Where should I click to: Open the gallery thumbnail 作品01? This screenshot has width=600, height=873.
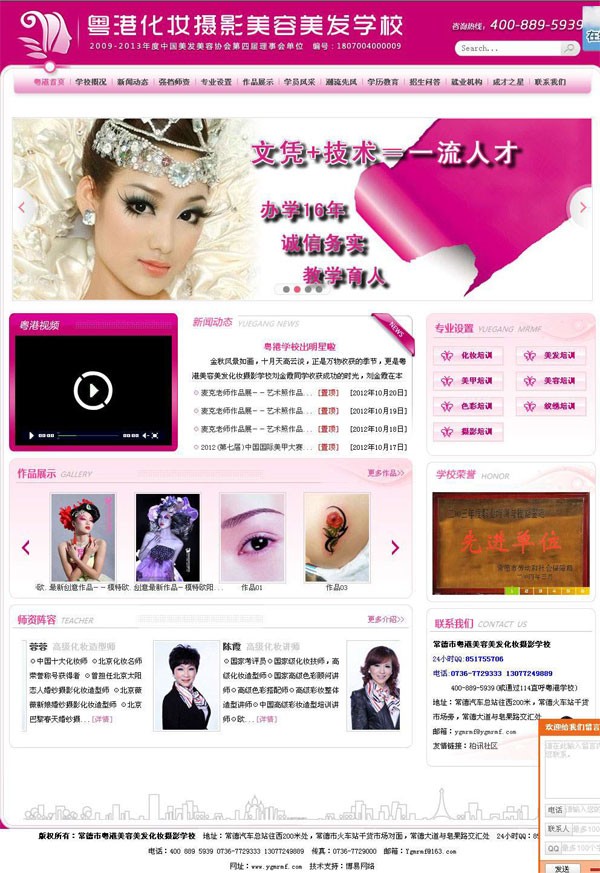point(252,540)
